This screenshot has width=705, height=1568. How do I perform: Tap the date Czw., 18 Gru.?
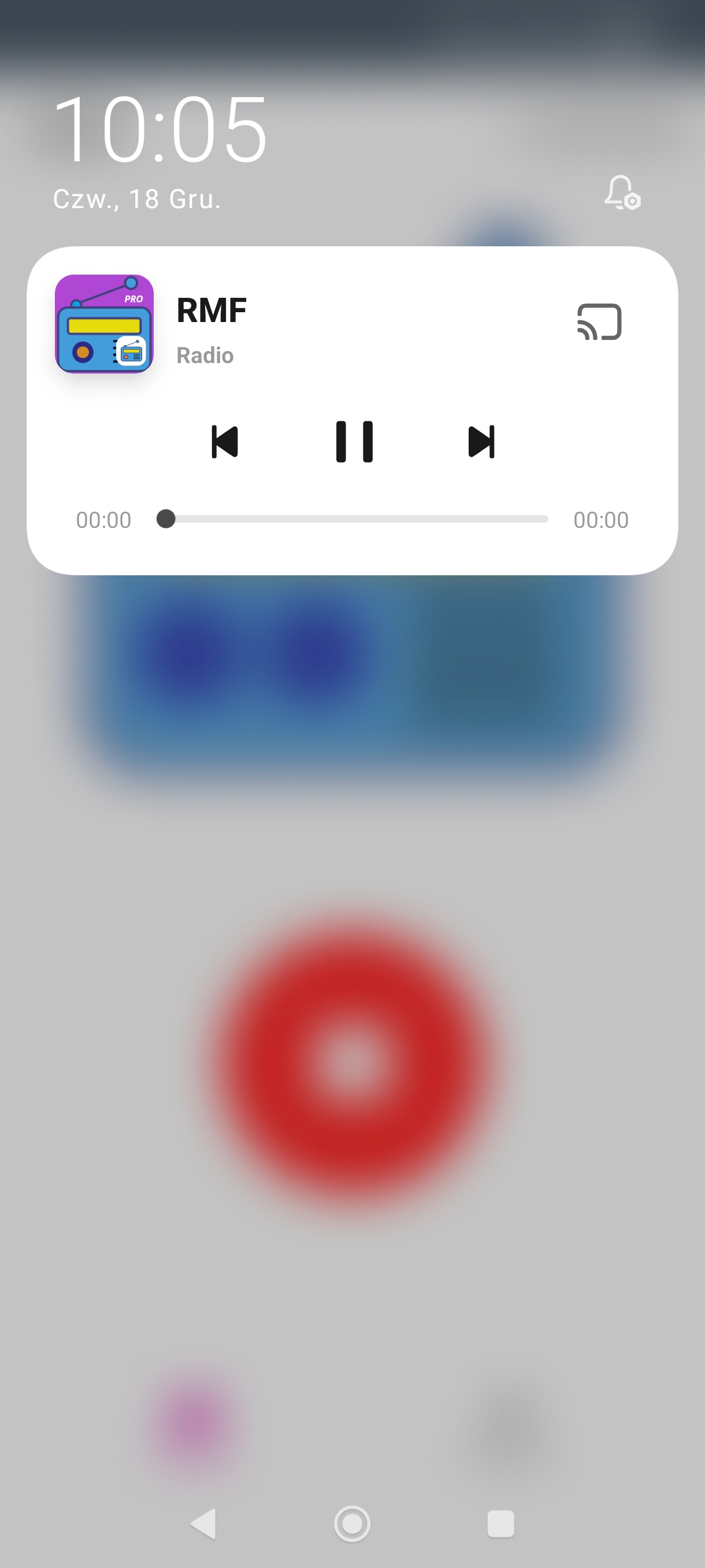point(136,197)
